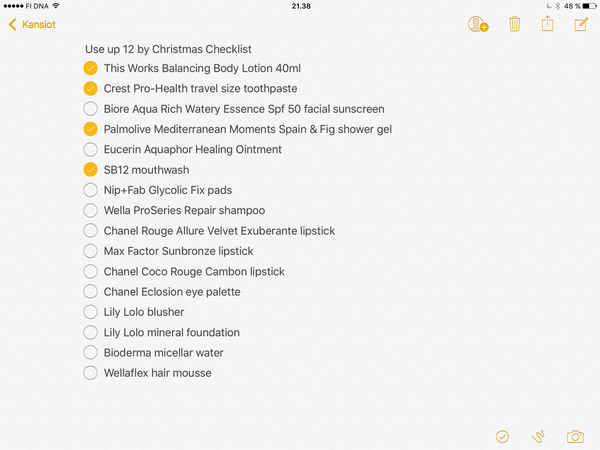Check Wella ProSeries Repair shampoo
This screenshot has width=600, height=450.
tap(90, 211)
